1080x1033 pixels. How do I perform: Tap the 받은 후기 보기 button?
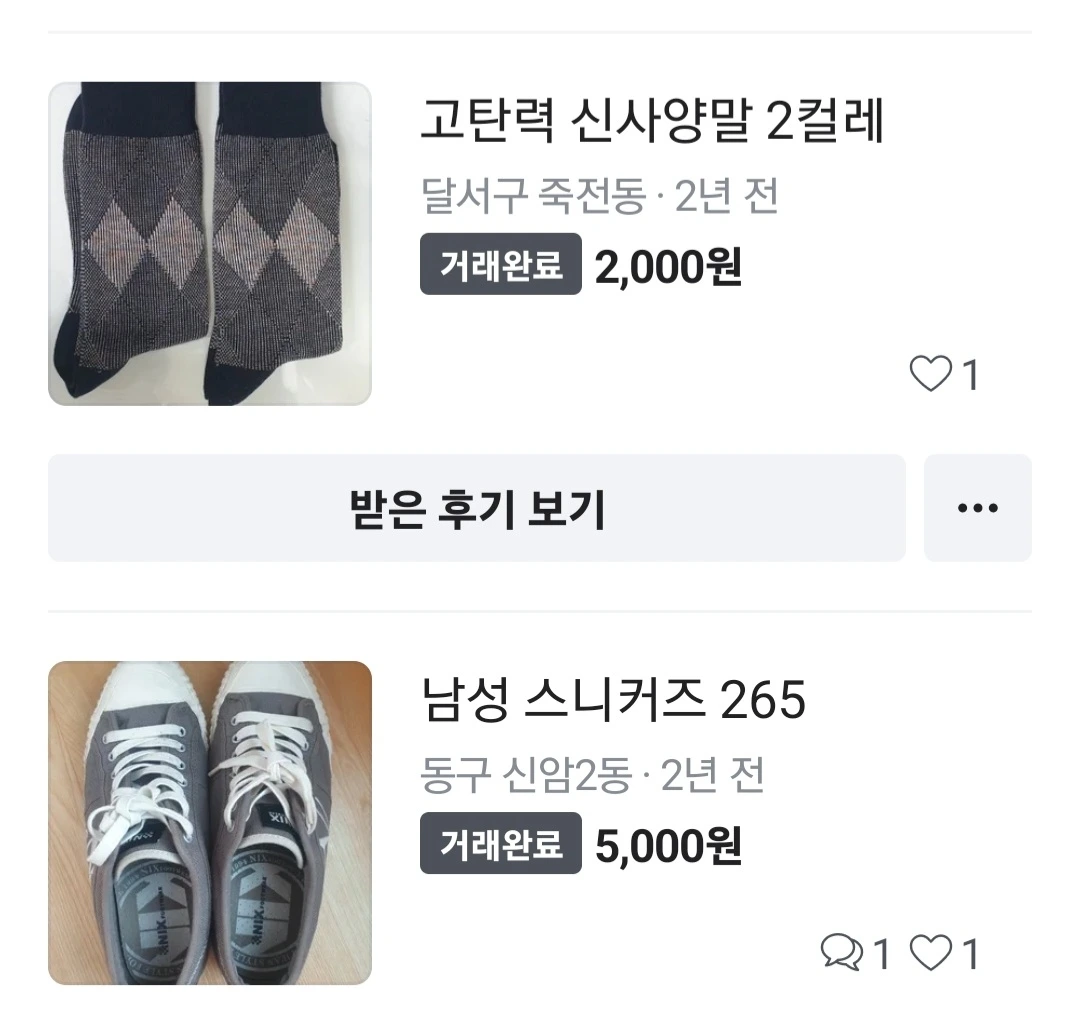click(476, 508)
